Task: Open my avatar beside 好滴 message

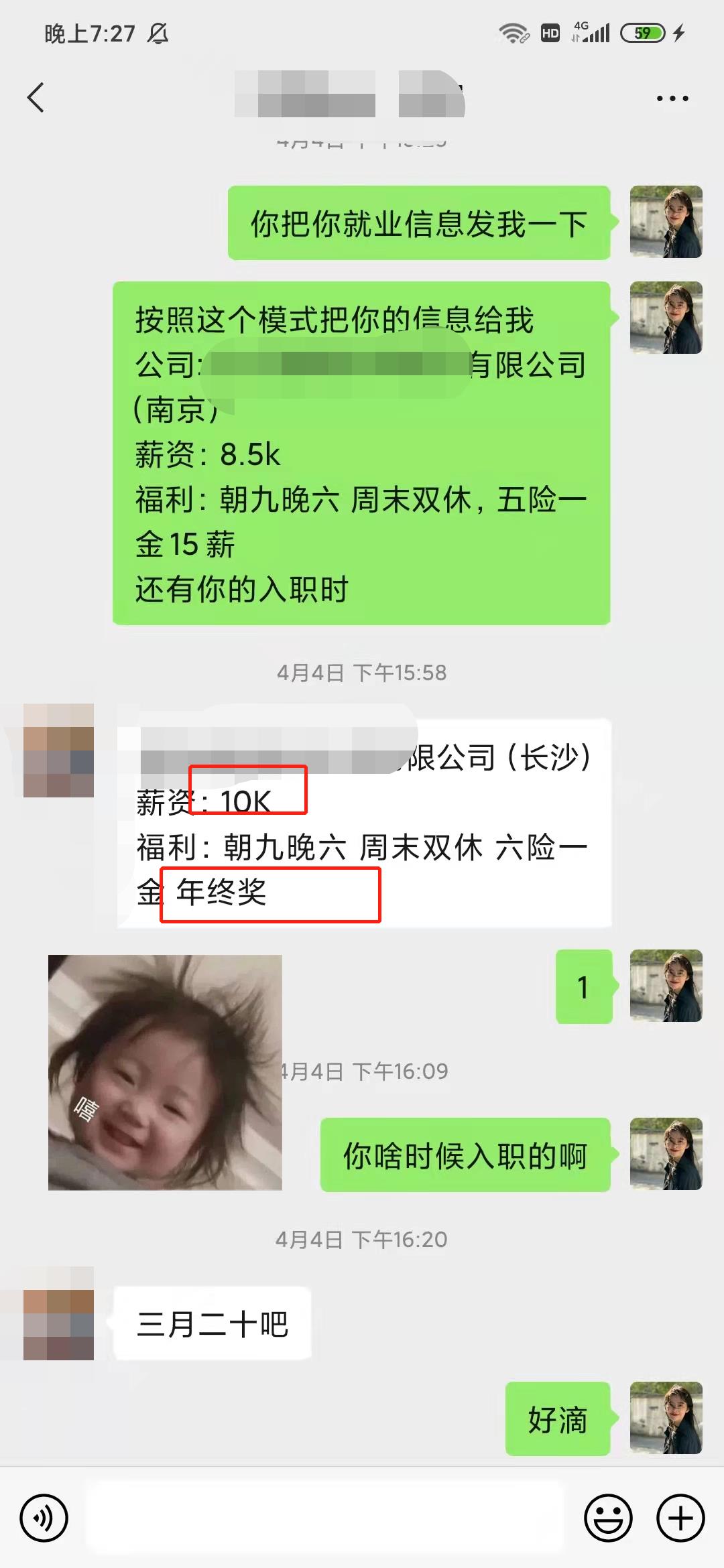Action: (x=666, y=1418)
